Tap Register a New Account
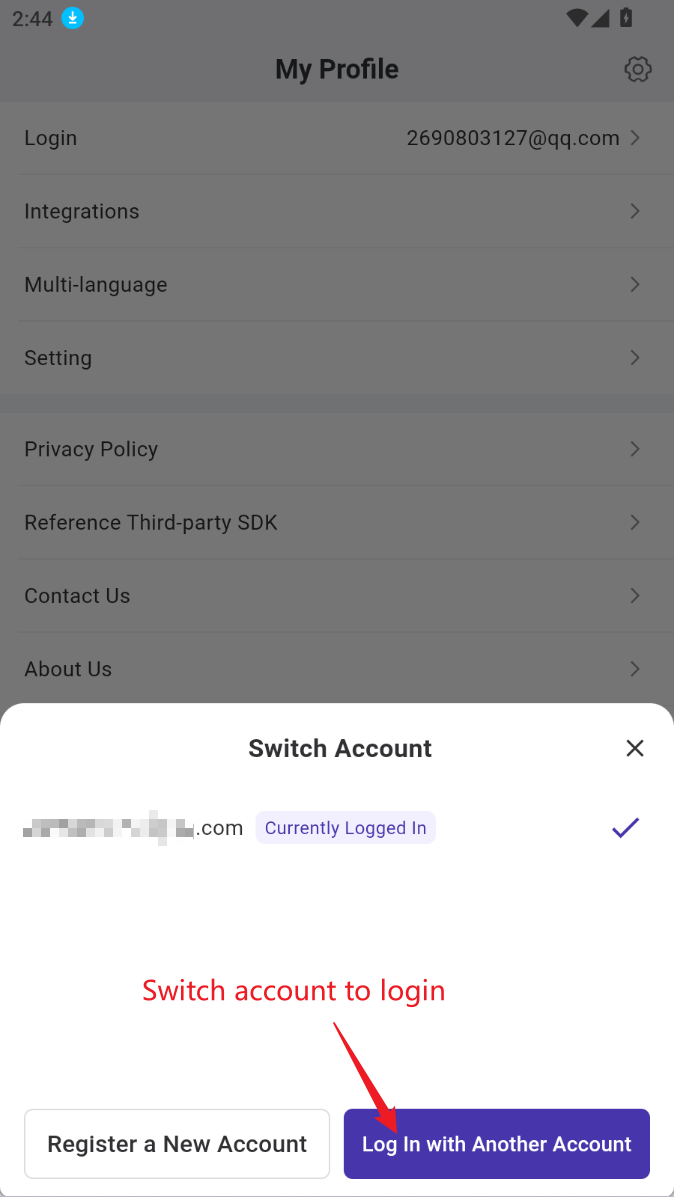 pos(177,1144)
